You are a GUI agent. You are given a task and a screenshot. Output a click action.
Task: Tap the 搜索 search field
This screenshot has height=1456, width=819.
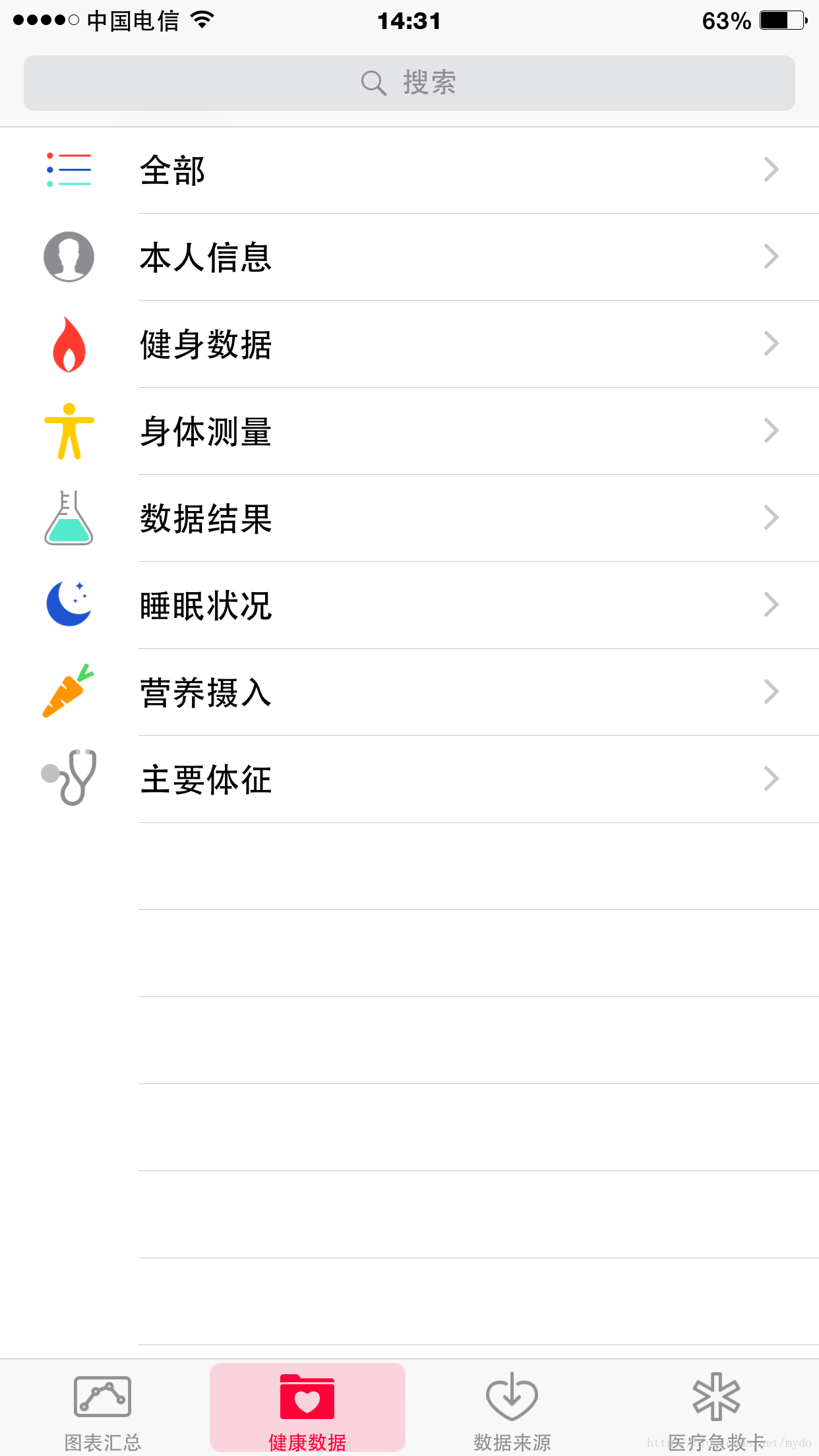pyautogui.click(x=409, y=83)
